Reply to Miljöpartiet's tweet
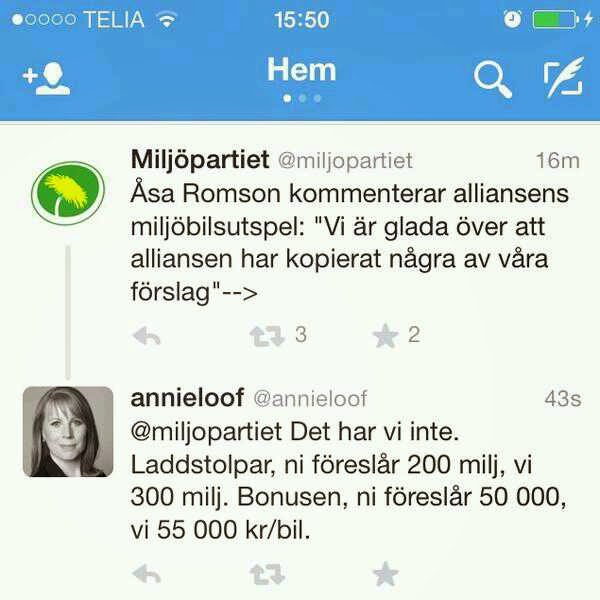The image size is (600, 600). tap(147, 337)
